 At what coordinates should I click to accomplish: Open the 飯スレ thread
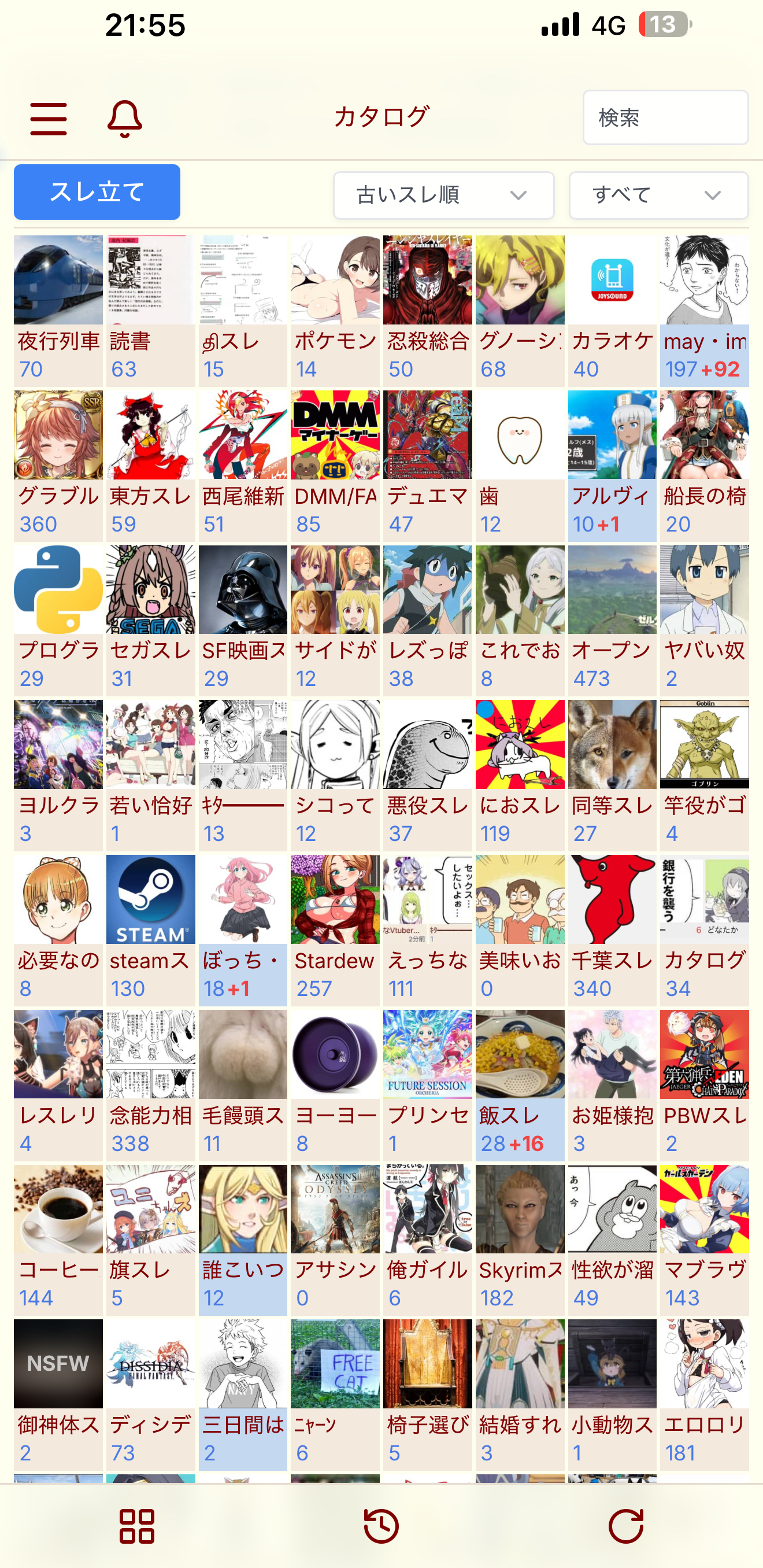tap(520, 1085)
